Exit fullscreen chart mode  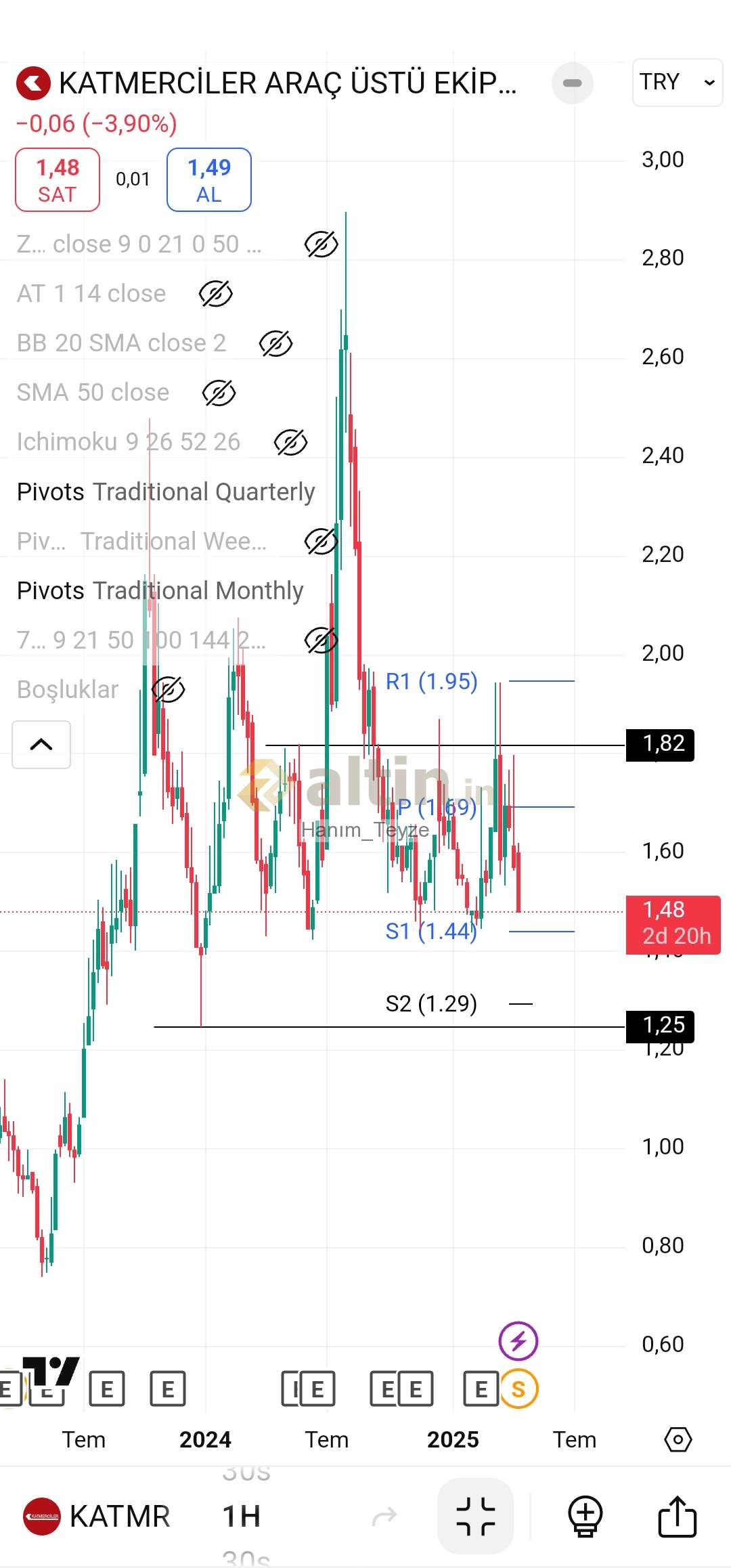click(475, 1517)
